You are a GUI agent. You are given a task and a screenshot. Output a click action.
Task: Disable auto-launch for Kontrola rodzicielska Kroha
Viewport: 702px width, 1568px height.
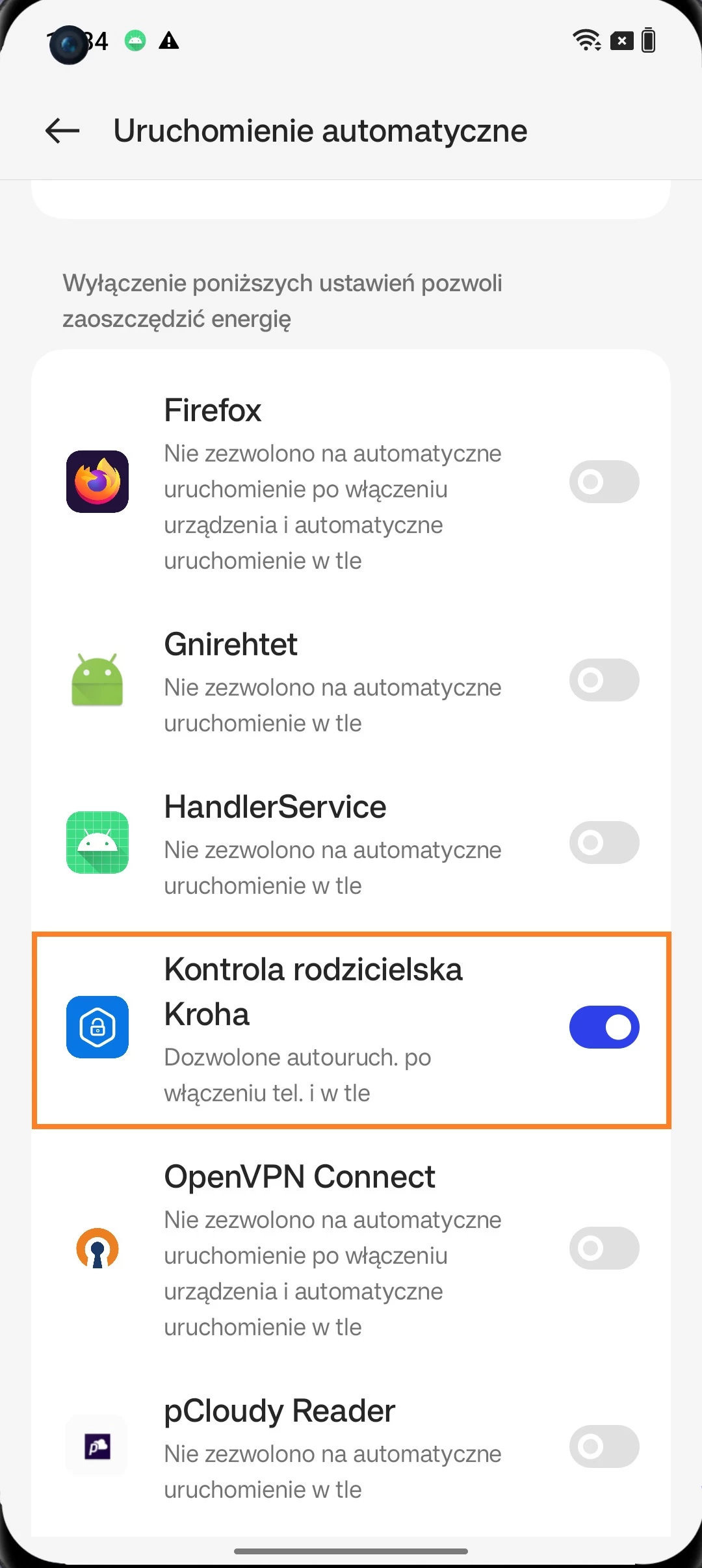tap(604, 1027)
